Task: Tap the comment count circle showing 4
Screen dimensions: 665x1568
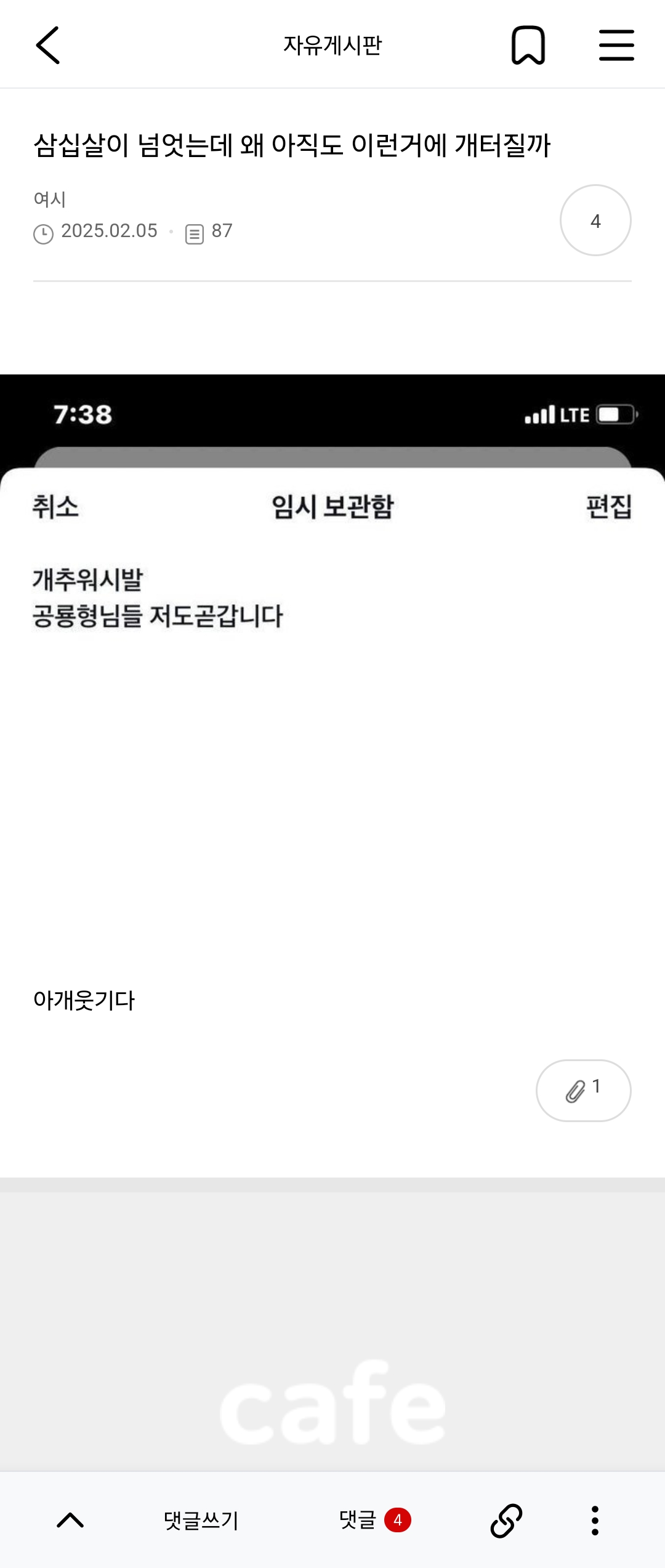Action: pos(595,220)
